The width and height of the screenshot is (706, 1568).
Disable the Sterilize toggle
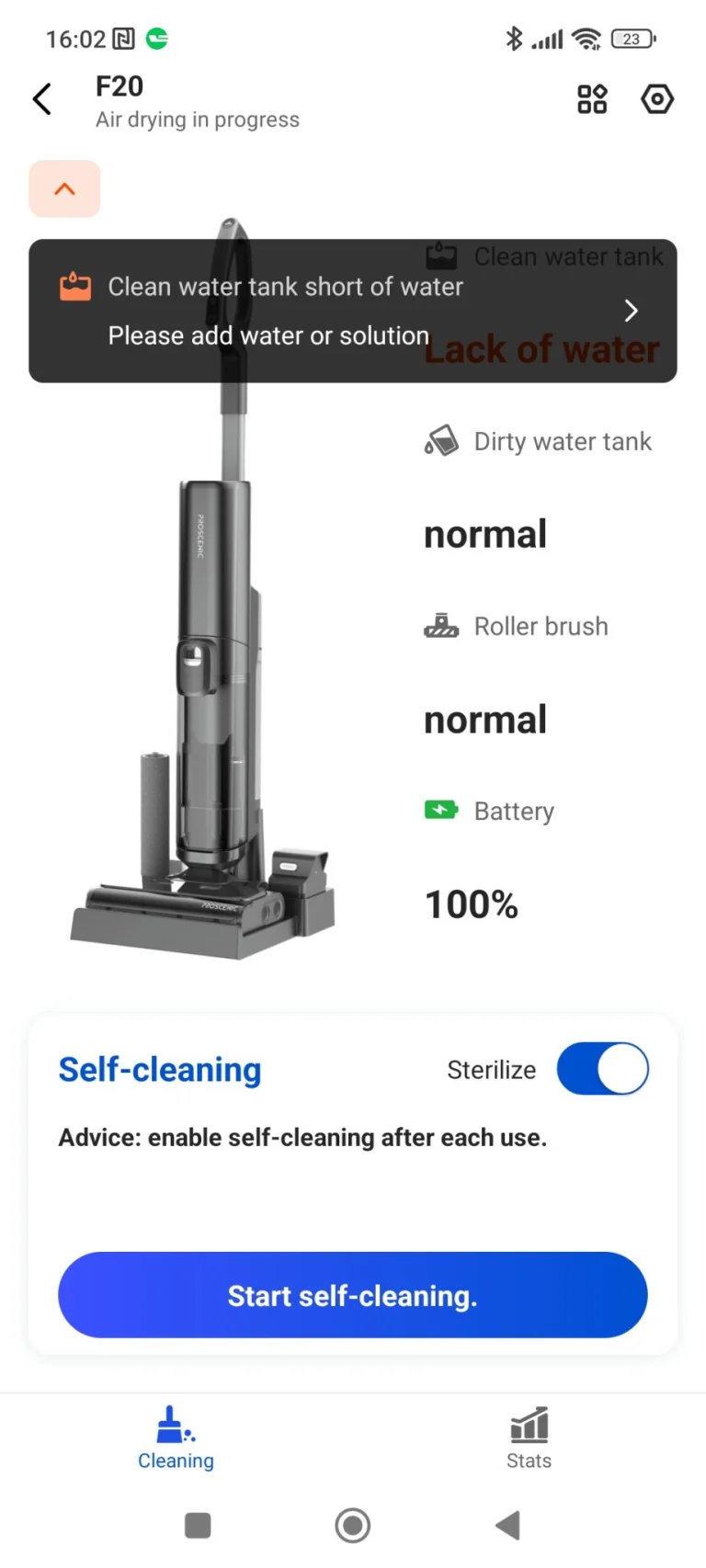click(603, 1068)
